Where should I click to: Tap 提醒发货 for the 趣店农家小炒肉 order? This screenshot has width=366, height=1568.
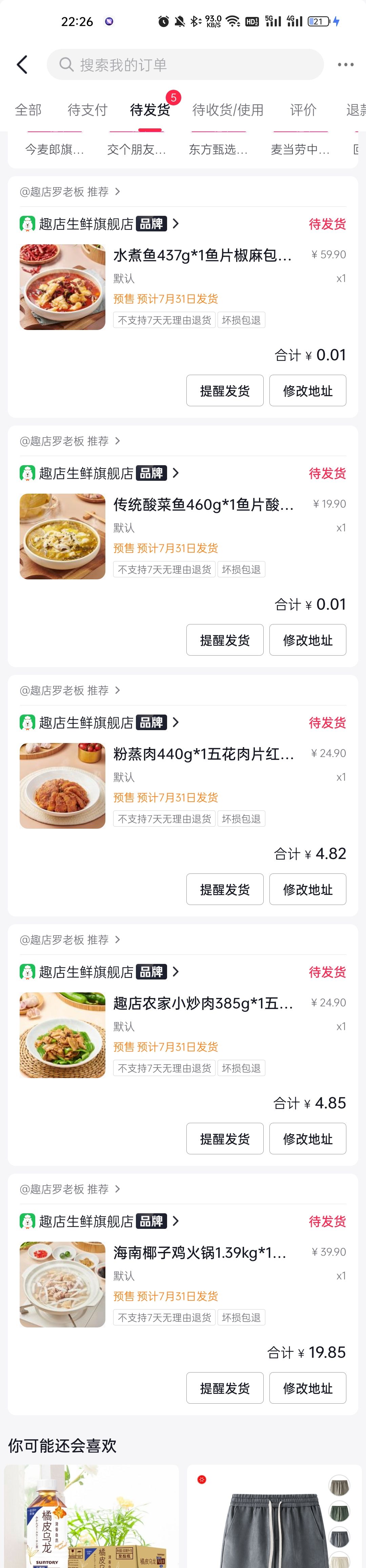[225, 1138]
